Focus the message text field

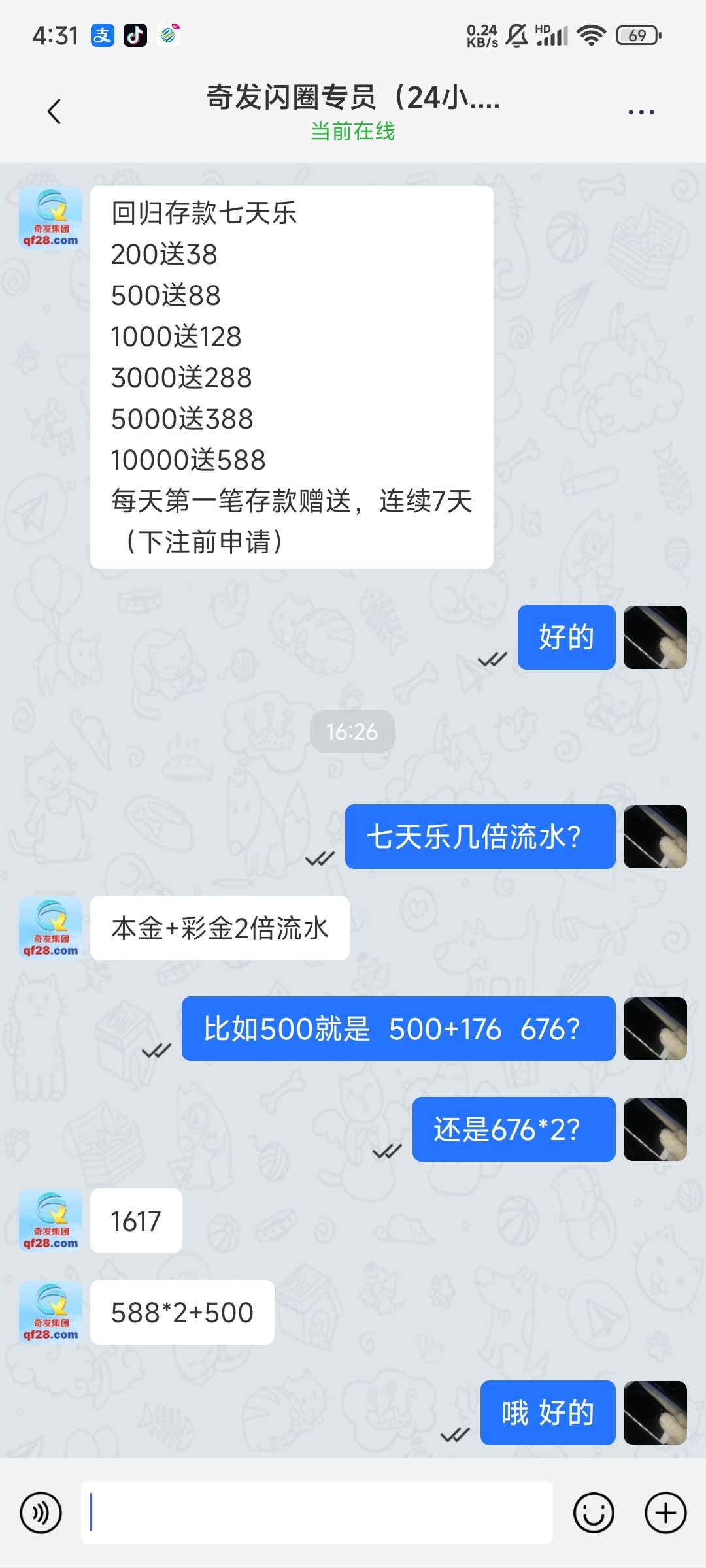pos(316,1512)
